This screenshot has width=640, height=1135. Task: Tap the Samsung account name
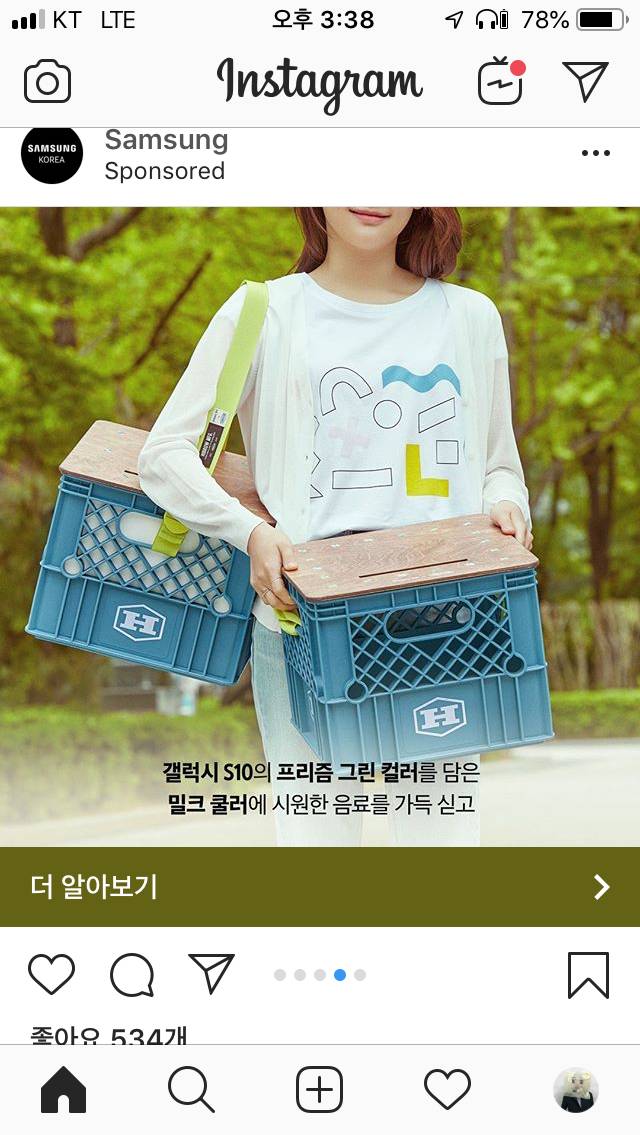coord(166,140)
